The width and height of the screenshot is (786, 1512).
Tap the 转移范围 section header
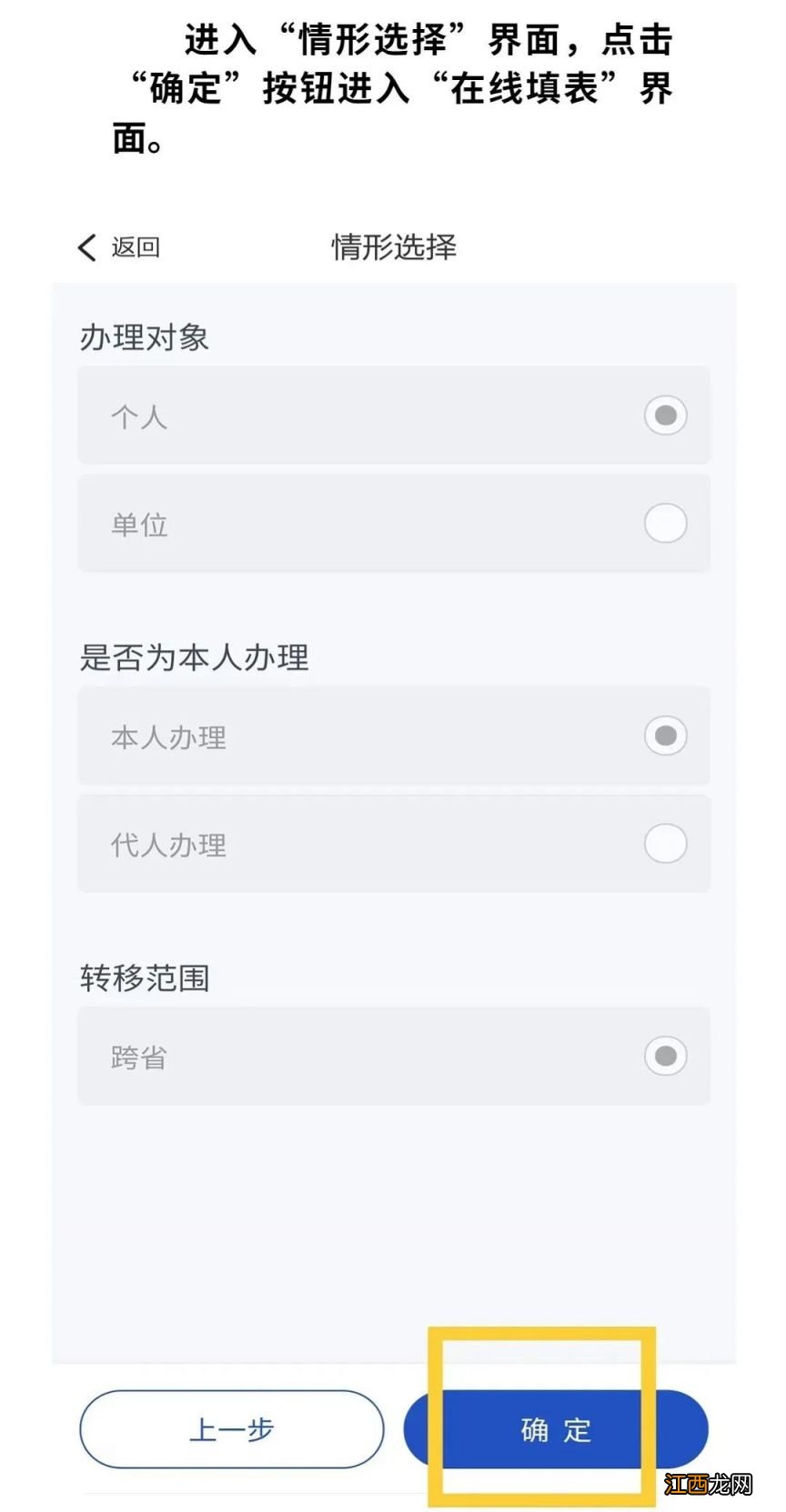[146, 978]
